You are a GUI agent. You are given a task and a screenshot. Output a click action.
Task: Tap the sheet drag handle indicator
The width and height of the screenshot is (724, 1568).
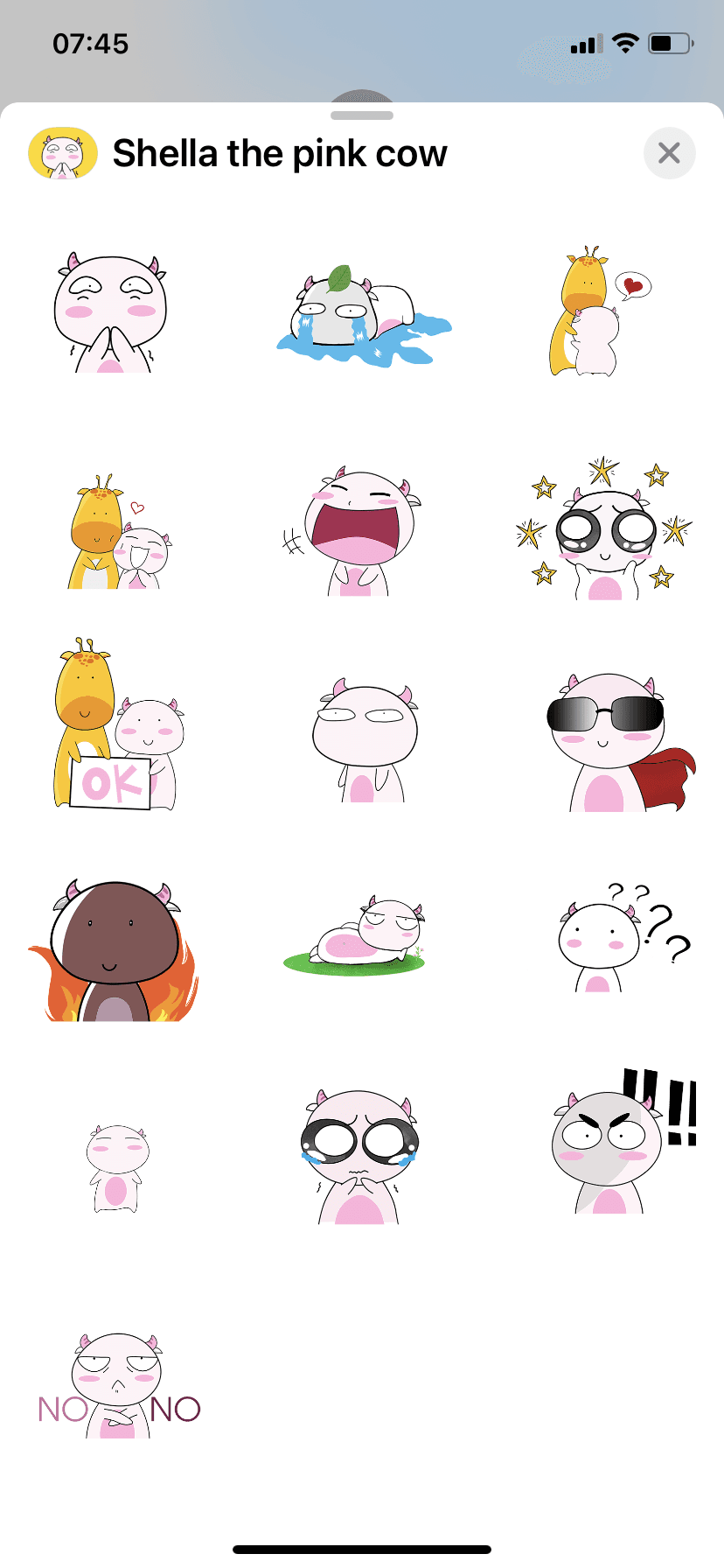coord(362,115)
